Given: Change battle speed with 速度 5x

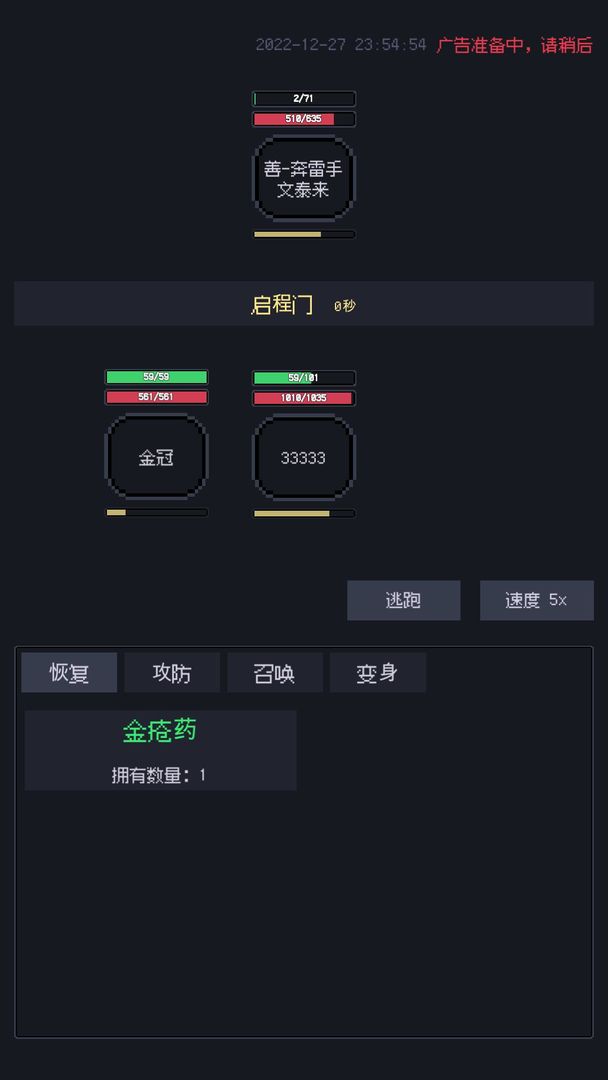Looking at the screenshot, I should (536, 600).
